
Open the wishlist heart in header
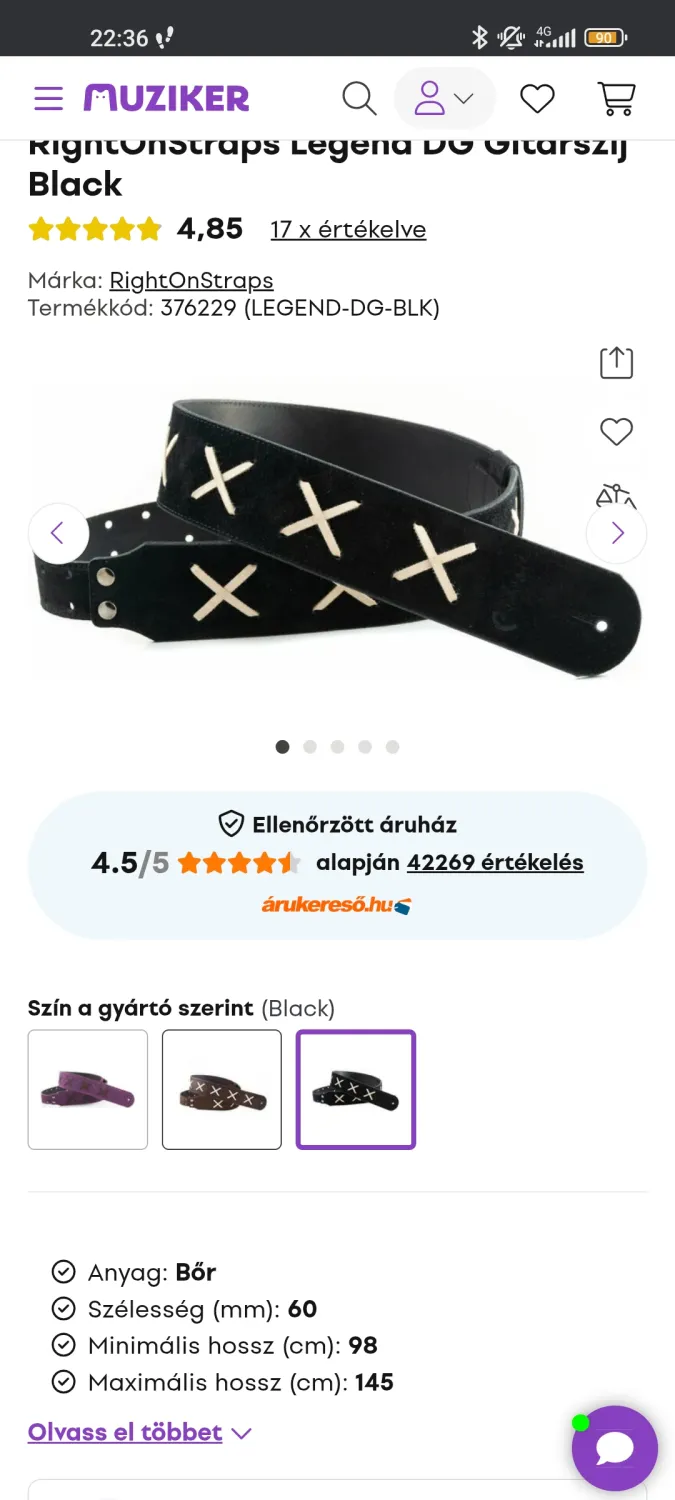point(537,98)
